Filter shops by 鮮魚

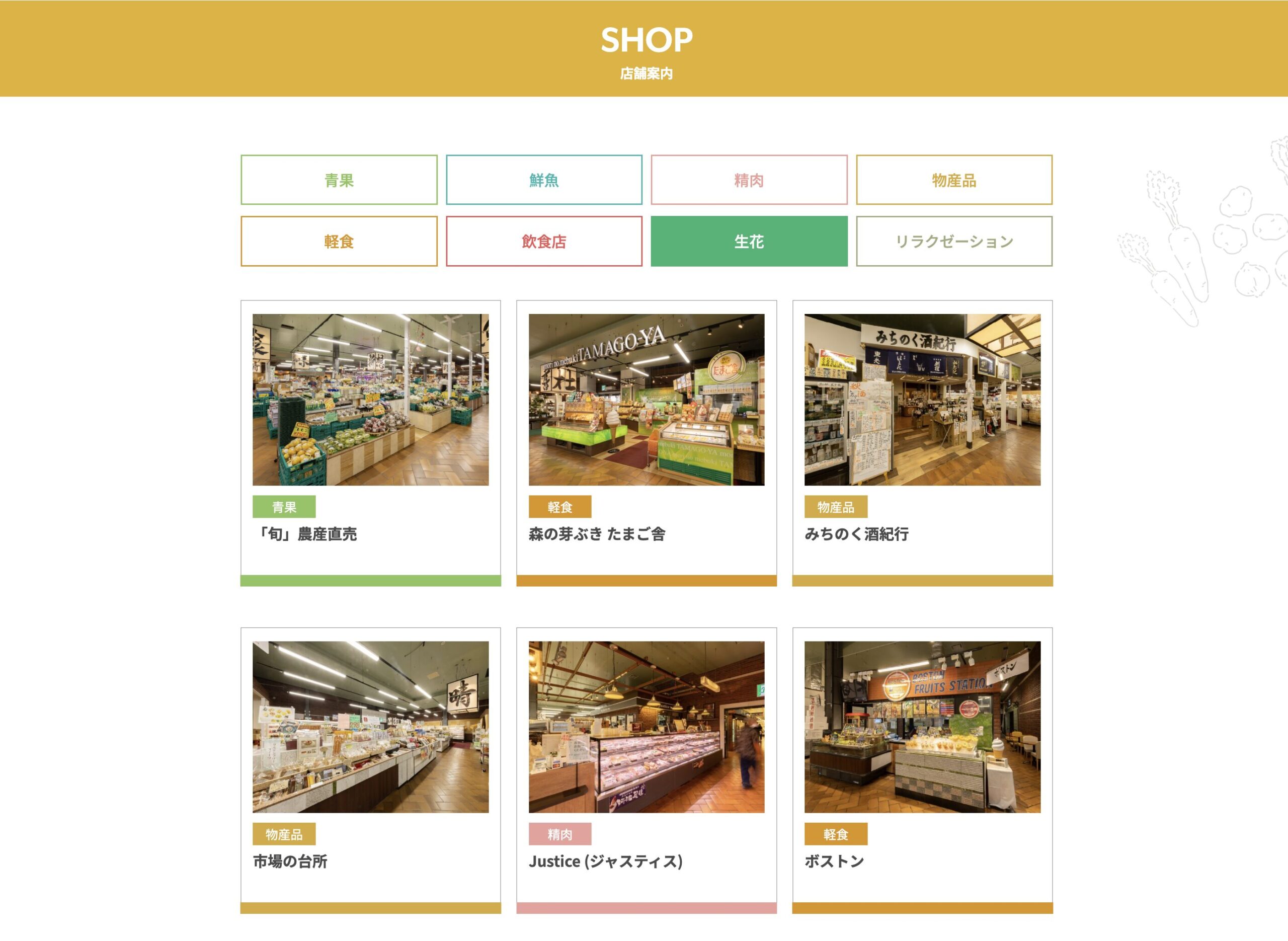tap(544, 180)
